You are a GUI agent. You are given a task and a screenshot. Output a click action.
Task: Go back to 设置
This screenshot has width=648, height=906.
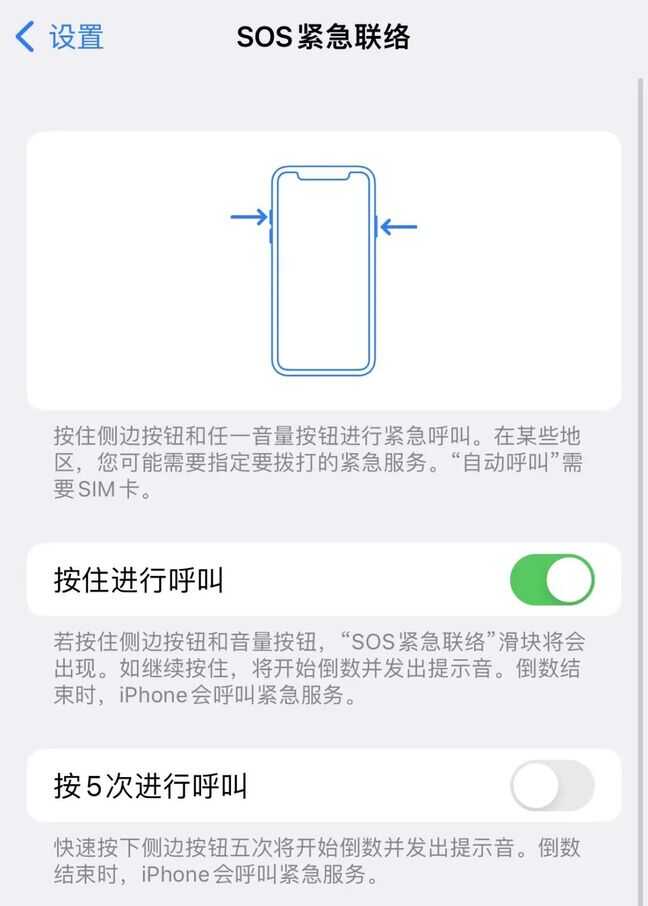coord(60,38)
